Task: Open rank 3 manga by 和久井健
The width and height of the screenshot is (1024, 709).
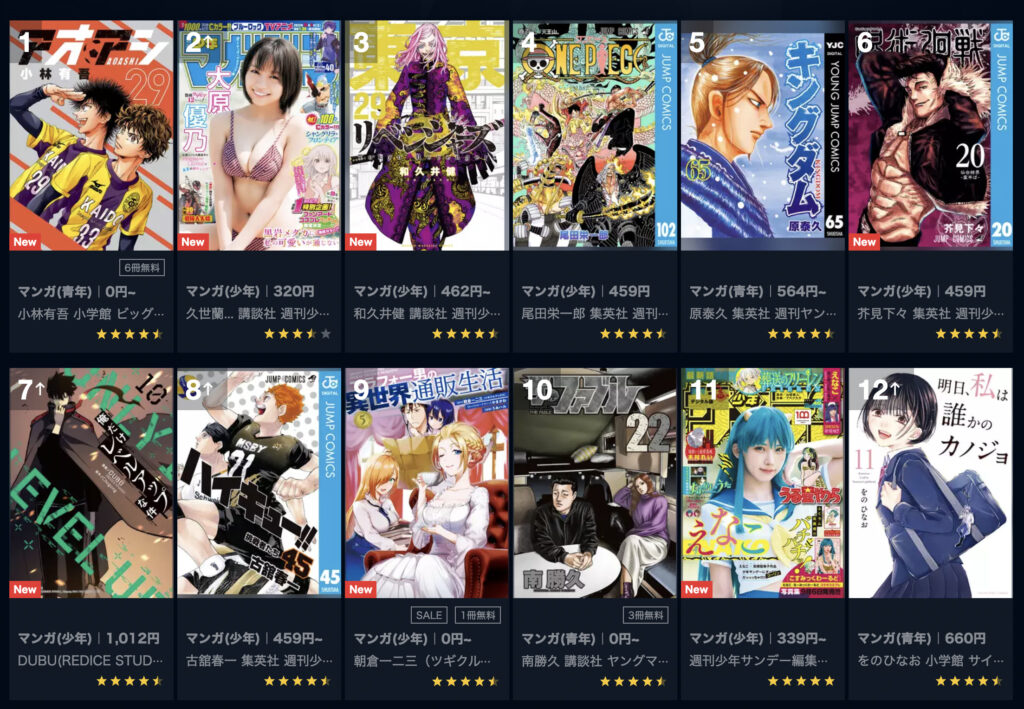Action: click(427, 135)
